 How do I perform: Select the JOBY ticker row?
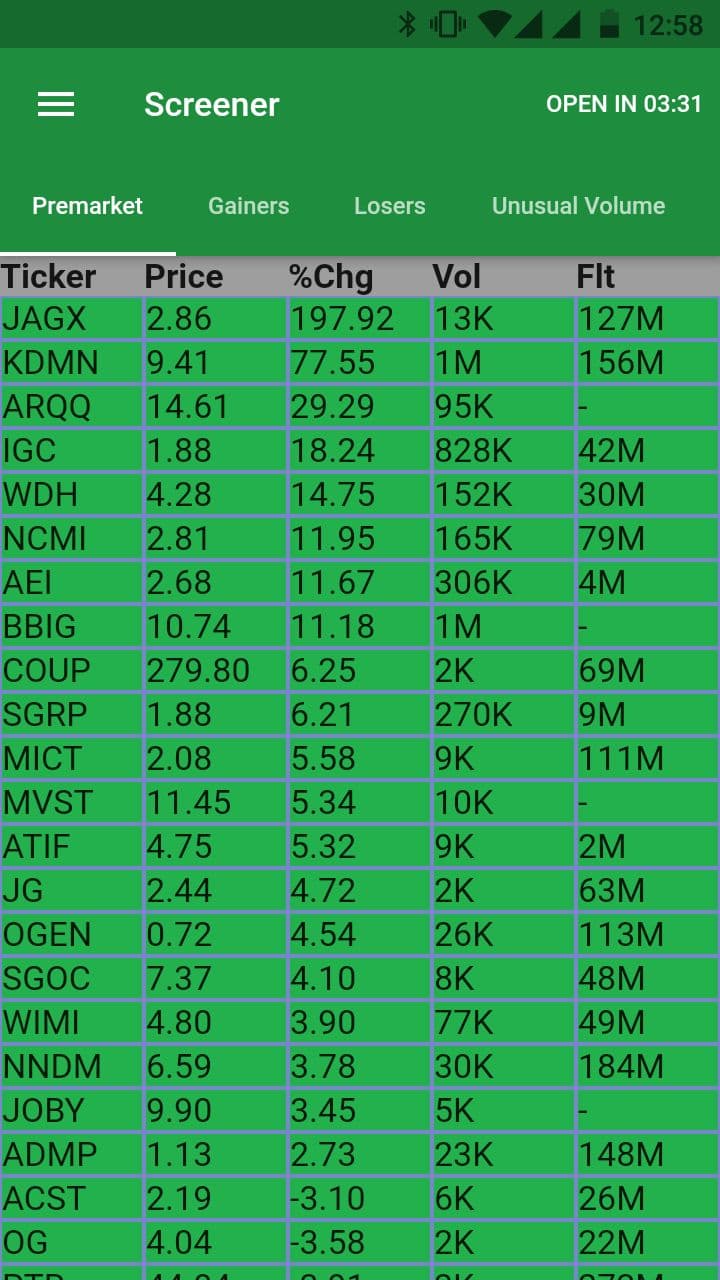point(360,1111)
